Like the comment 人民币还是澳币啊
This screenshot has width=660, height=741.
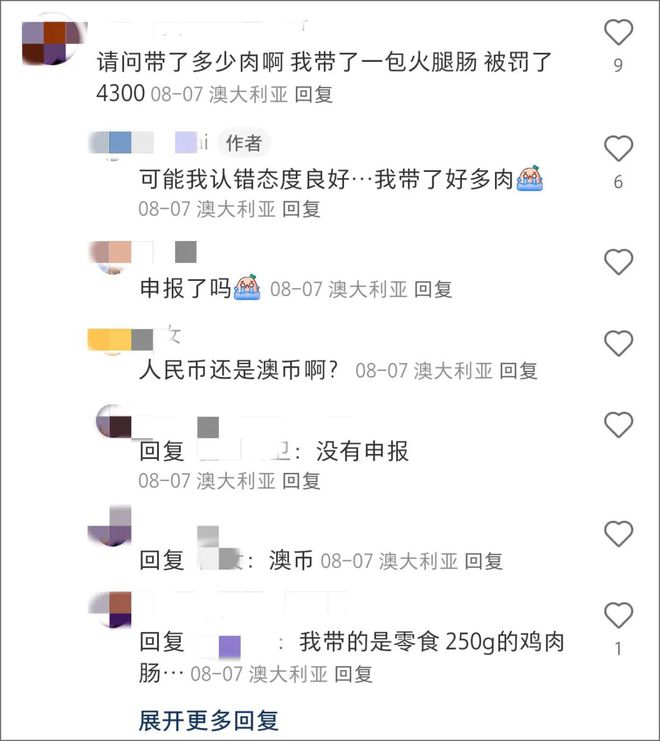point(618,343)
